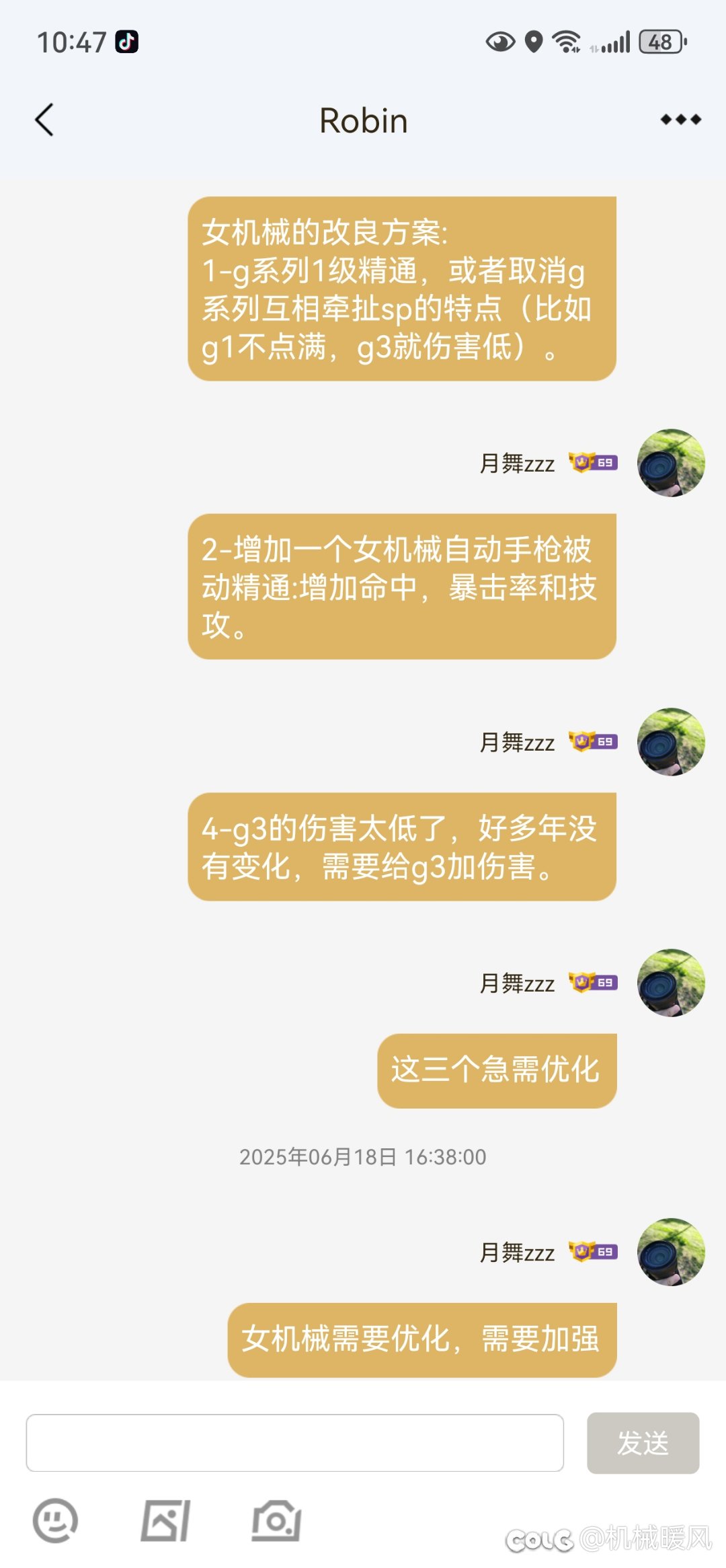Open the three-dot overflow menu

[x=680, y=120]
